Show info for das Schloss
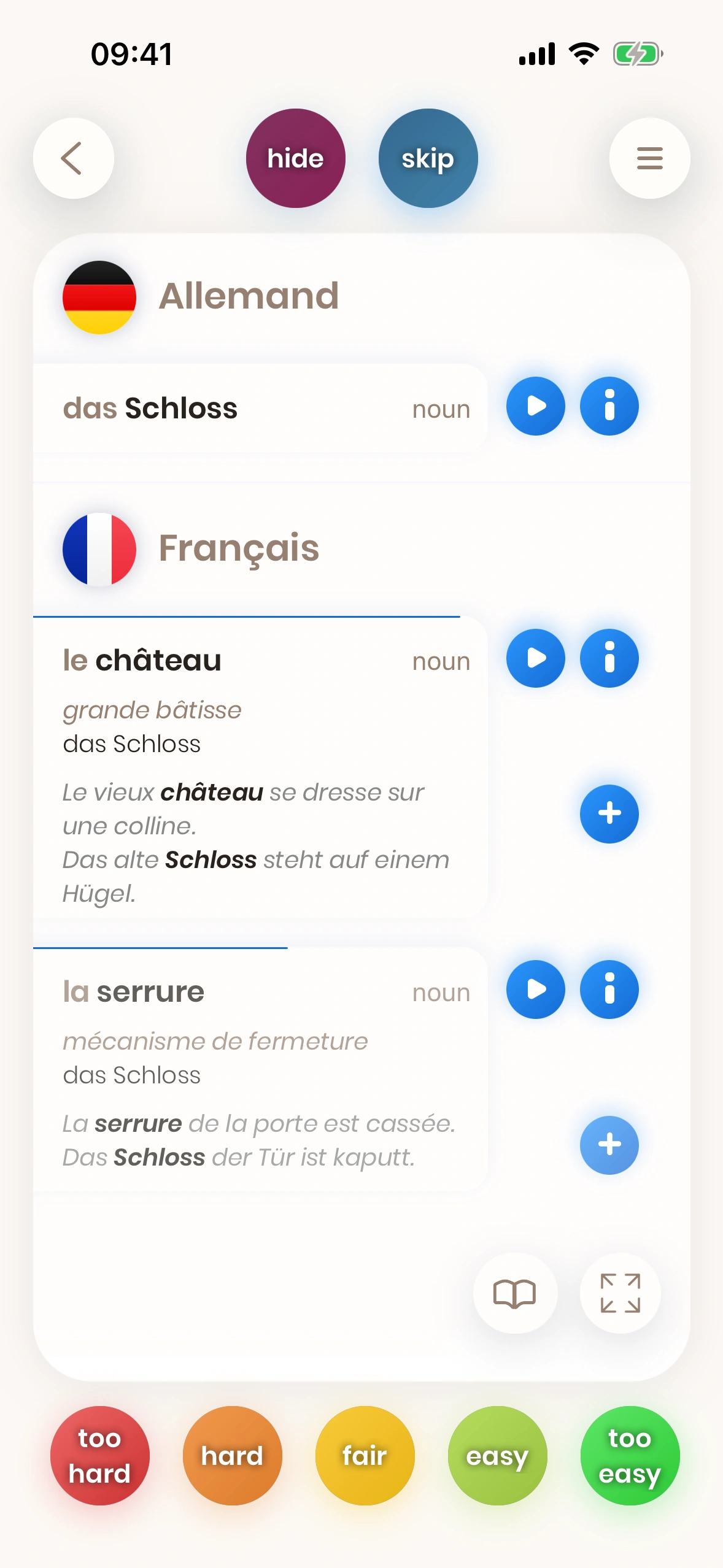723x1568 pixels. coord(609,406)
